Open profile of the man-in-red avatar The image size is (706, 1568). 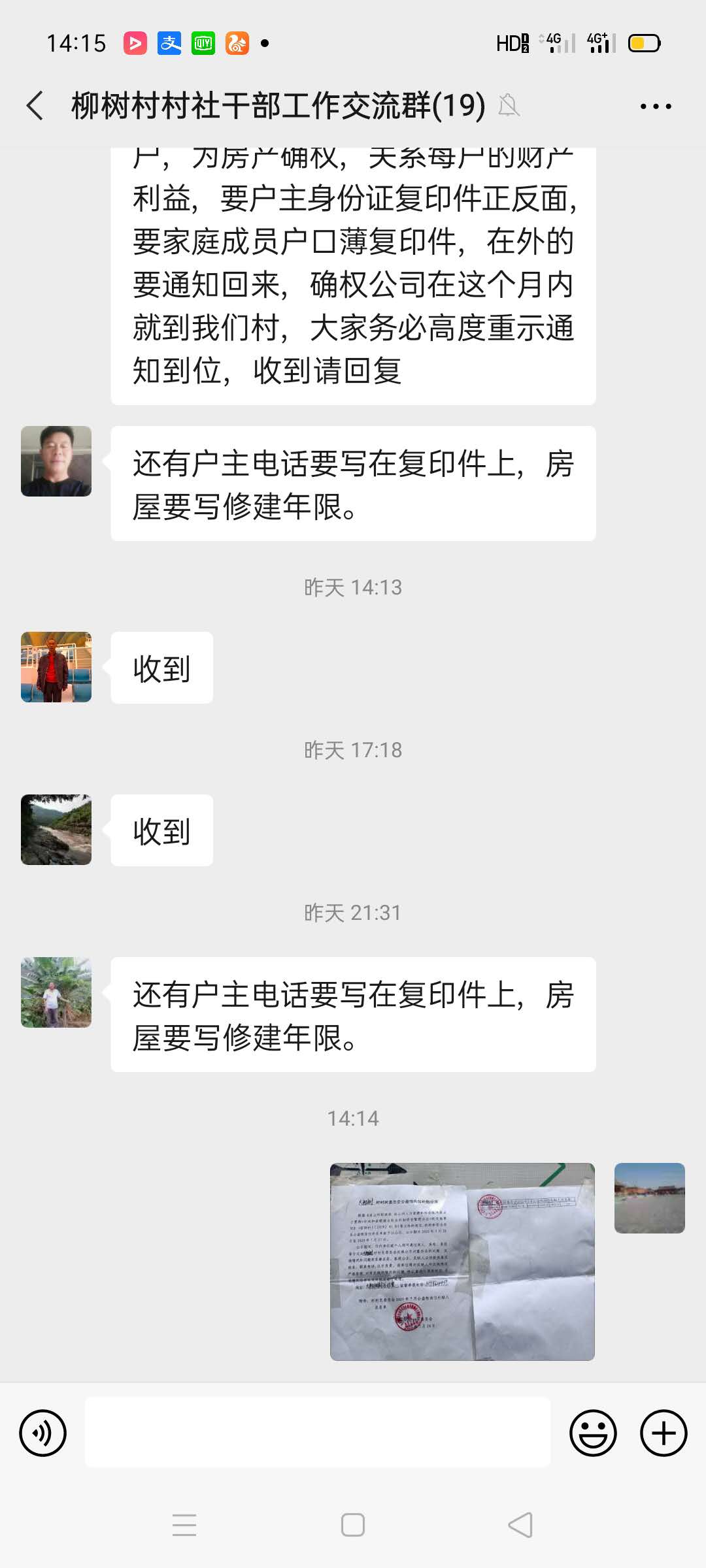pos(56,667)
